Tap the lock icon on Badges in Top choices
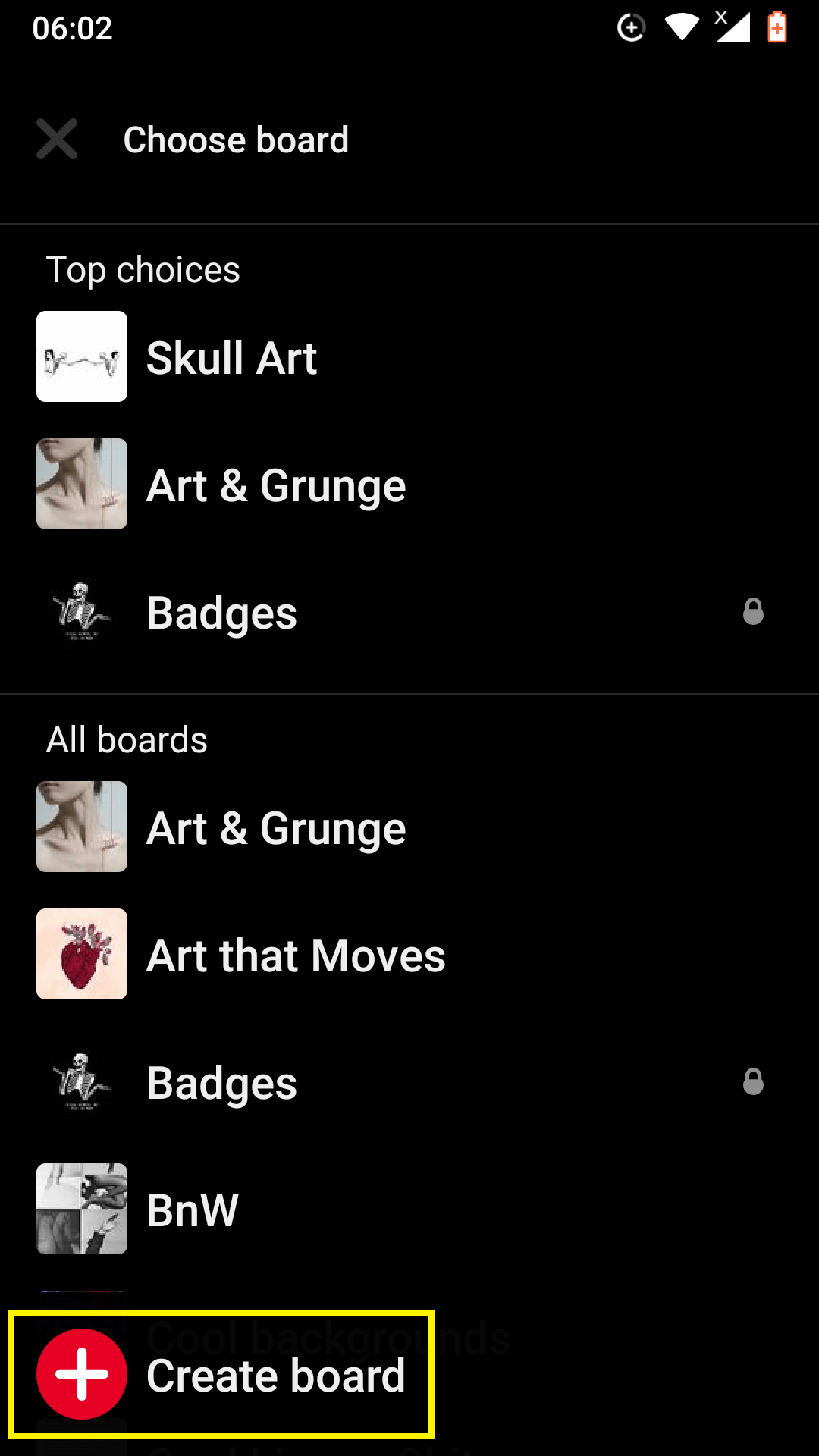Image resolution: width=819 pixels, height=1456 pixels. coord(753,612)
